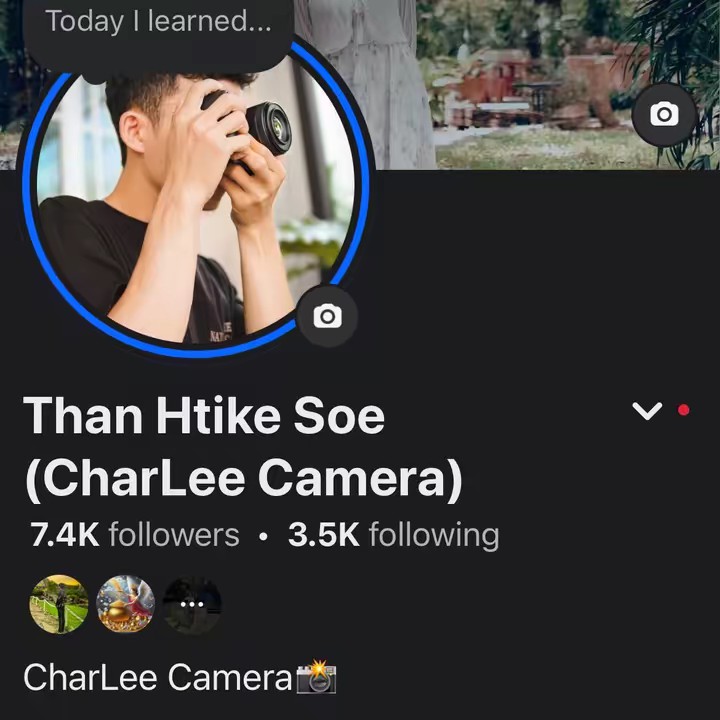Change profile picture via camera icon

click(327, 317)
